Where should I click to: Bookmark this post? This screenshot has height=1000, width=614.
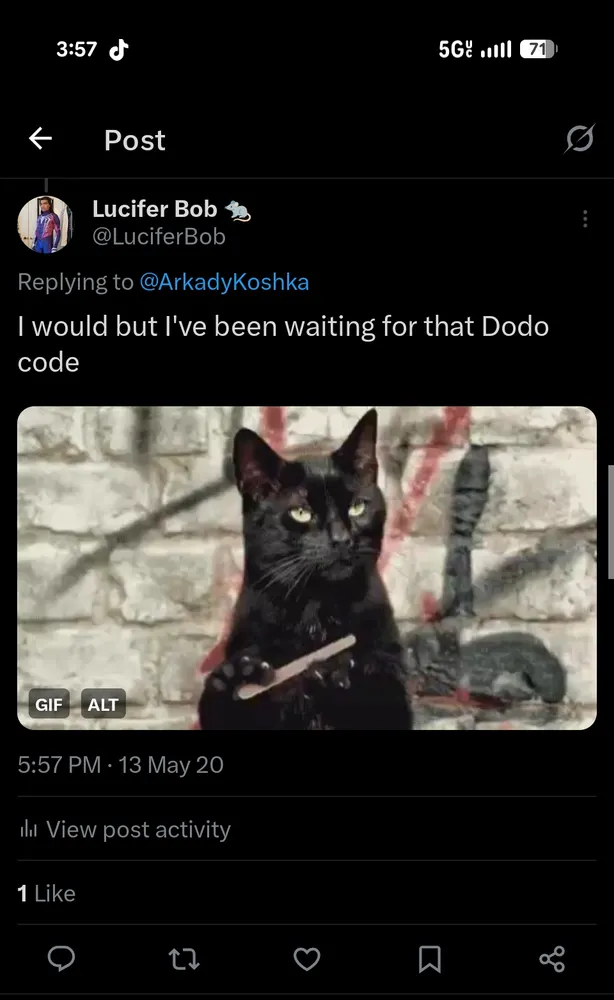[x=429, y=959]
